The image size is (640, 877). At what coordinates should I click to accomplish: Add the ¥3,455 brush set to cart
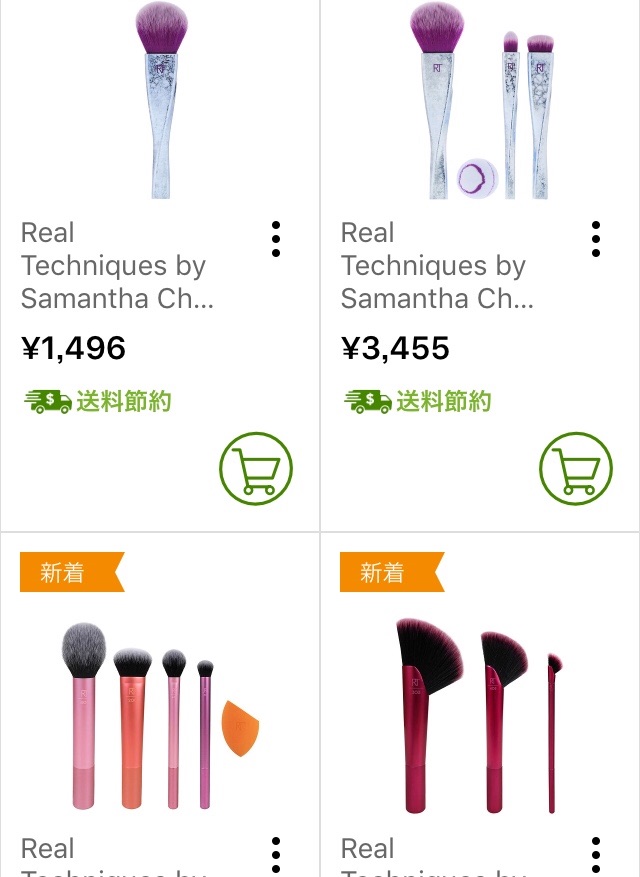(x=576, y=468)
